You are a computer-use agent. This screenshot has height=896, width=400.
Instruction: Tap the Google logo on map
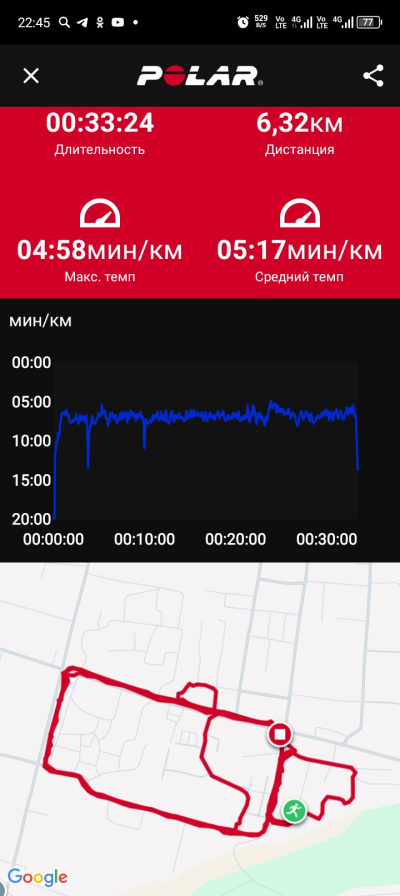(38, 877)
